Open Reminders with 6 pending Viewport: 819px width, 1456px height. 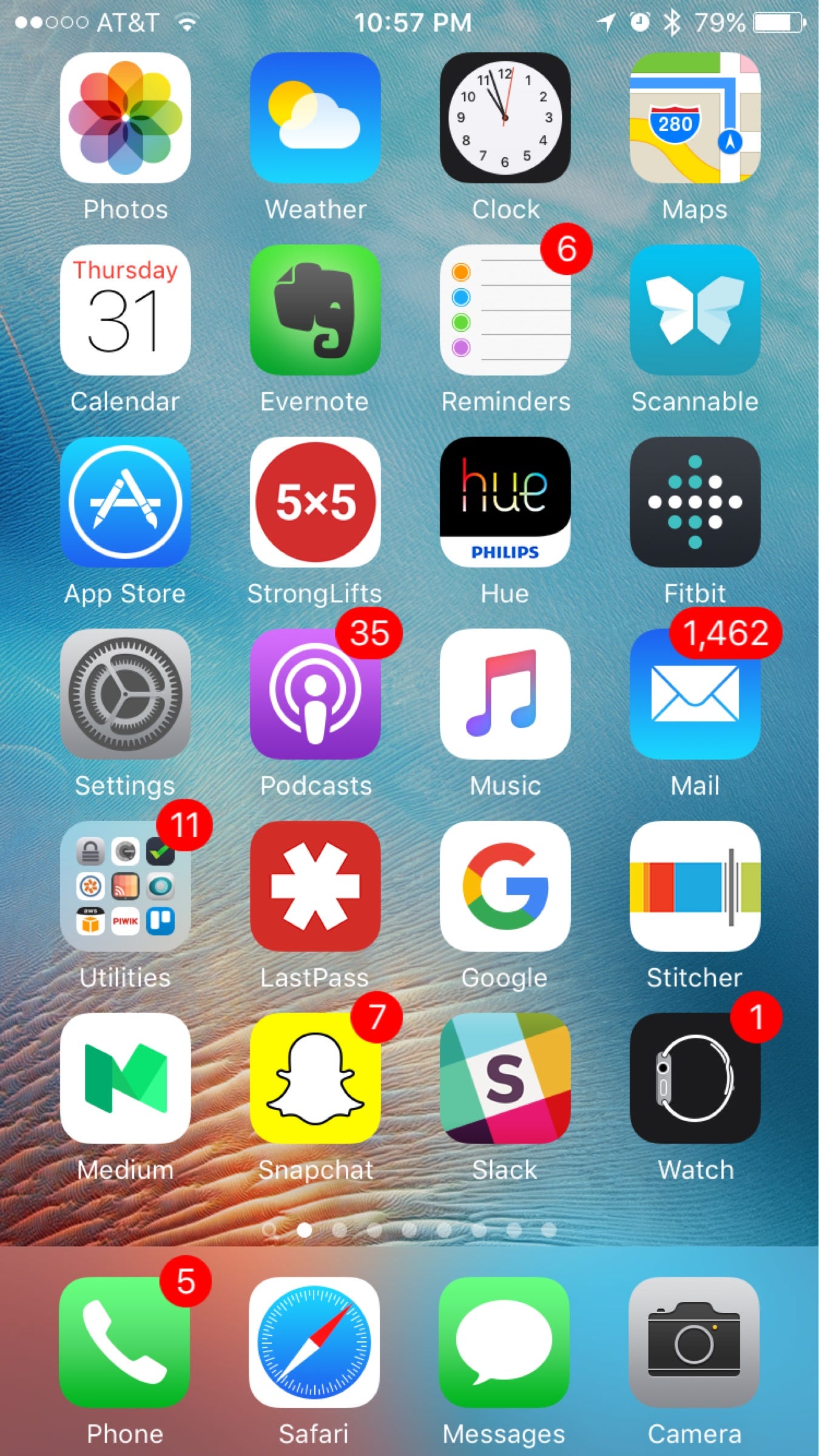tap(505, 310)
